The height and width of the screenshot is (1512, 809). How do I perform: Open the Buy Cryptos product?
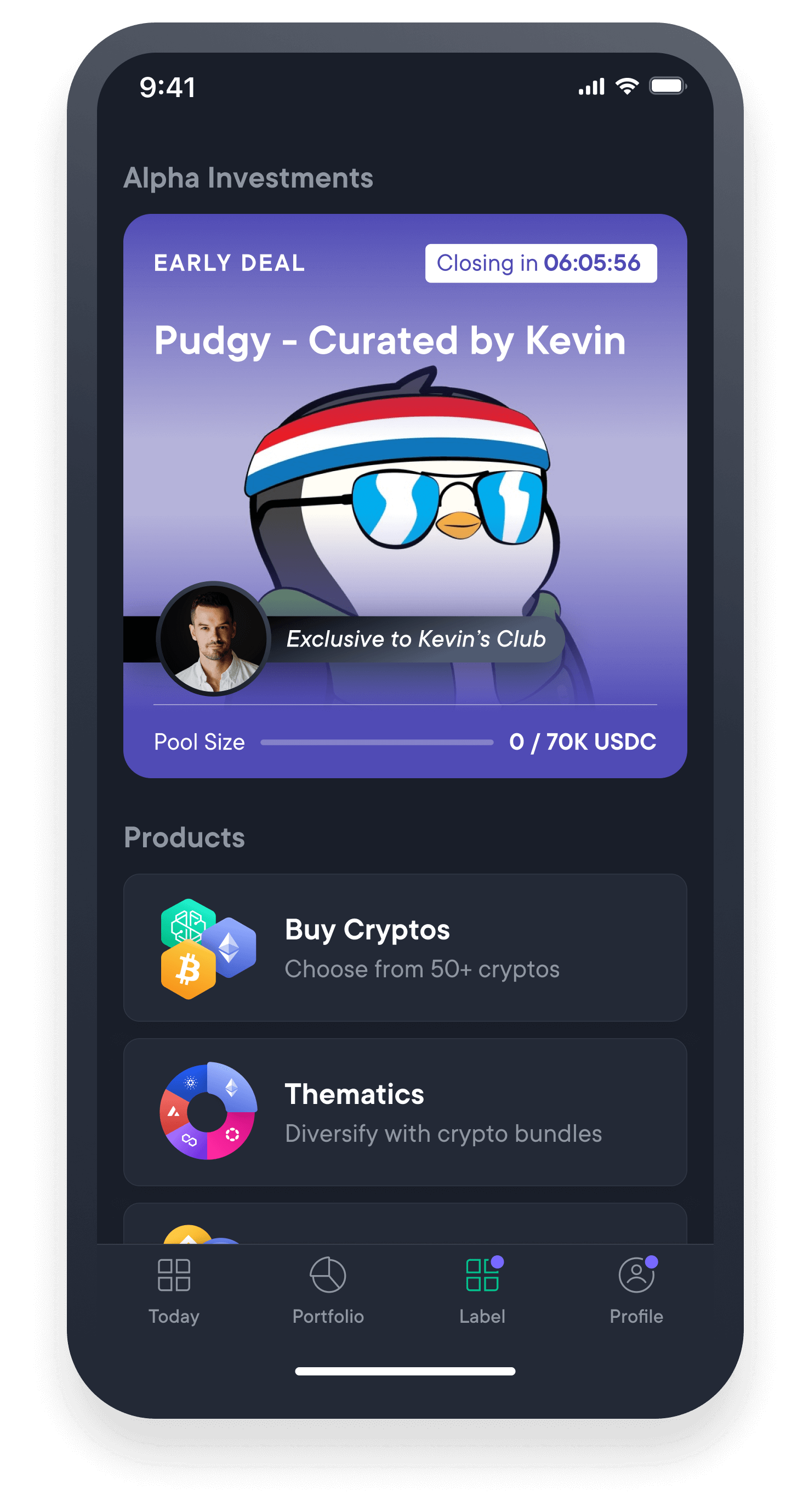pyautogui.click(x=405, y=947)
